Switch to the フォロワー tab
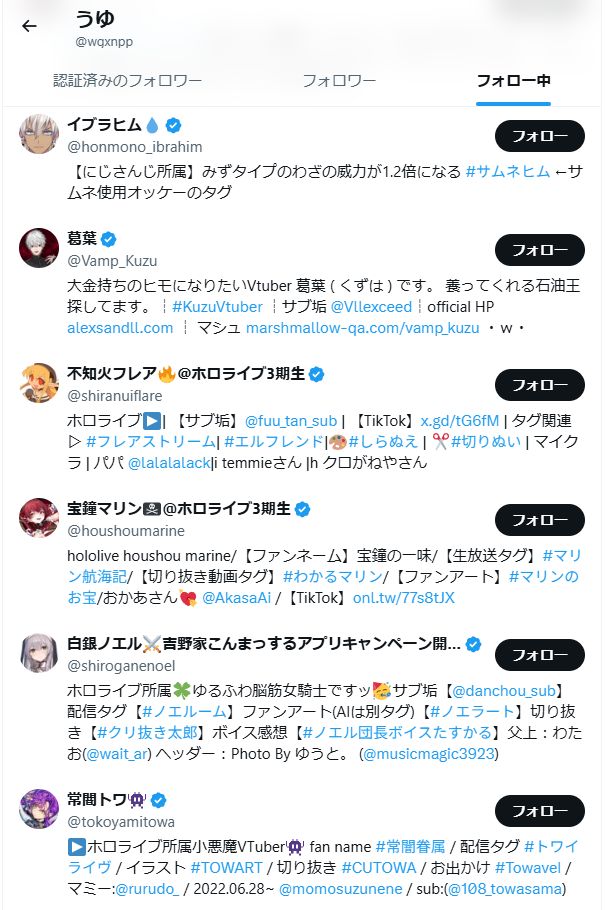The image size is (606, 910). 339,80
